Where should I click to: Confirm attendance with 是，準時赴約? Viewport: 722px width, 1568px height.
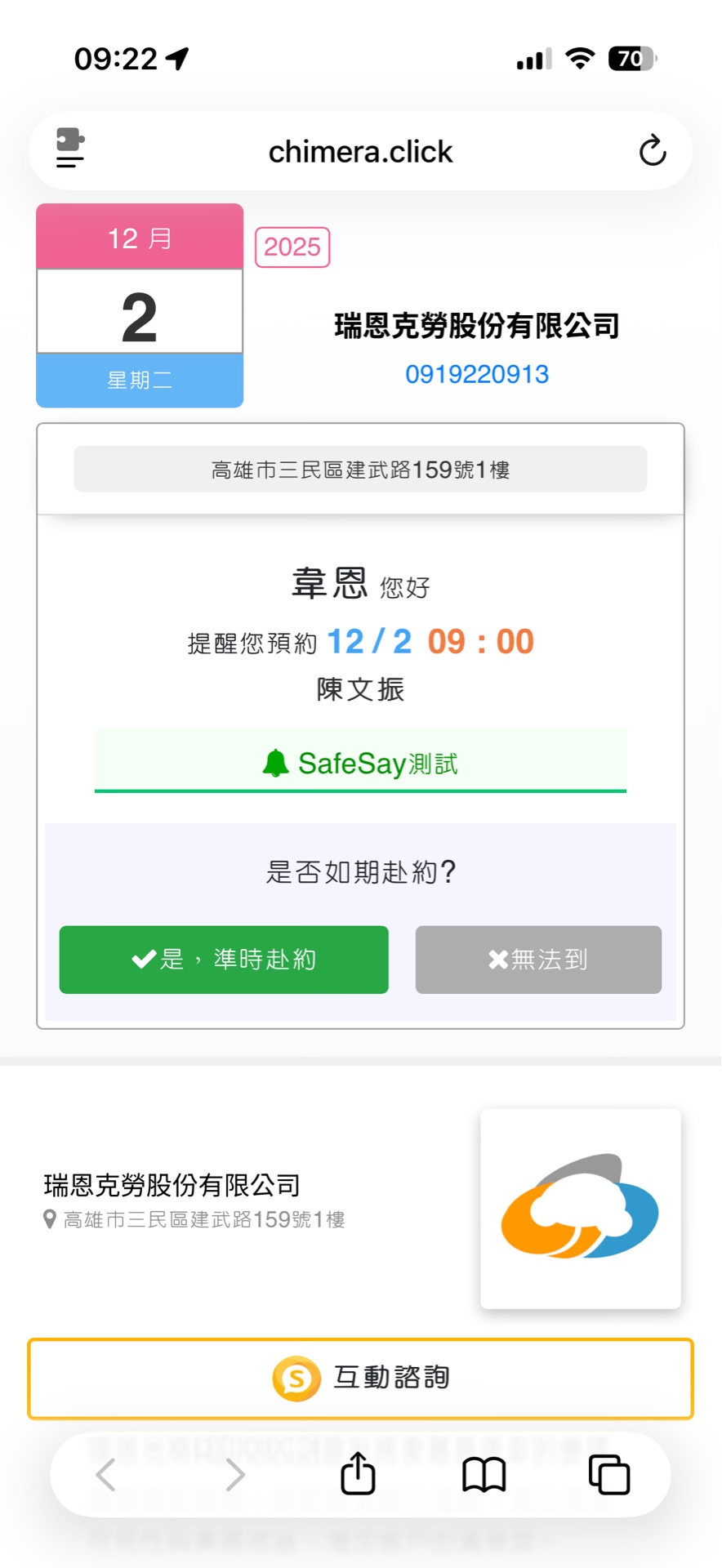click(x=224, y=960)
